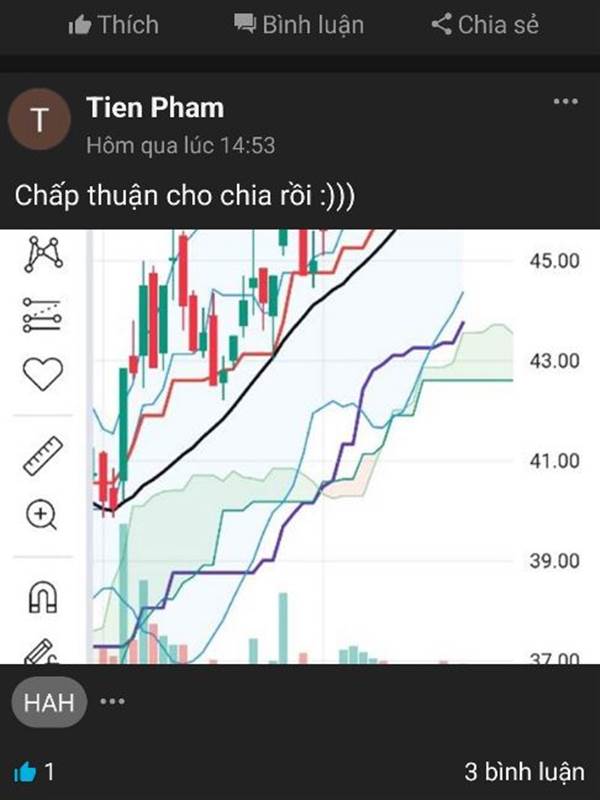View who liked this post

(x=34, y=771)
